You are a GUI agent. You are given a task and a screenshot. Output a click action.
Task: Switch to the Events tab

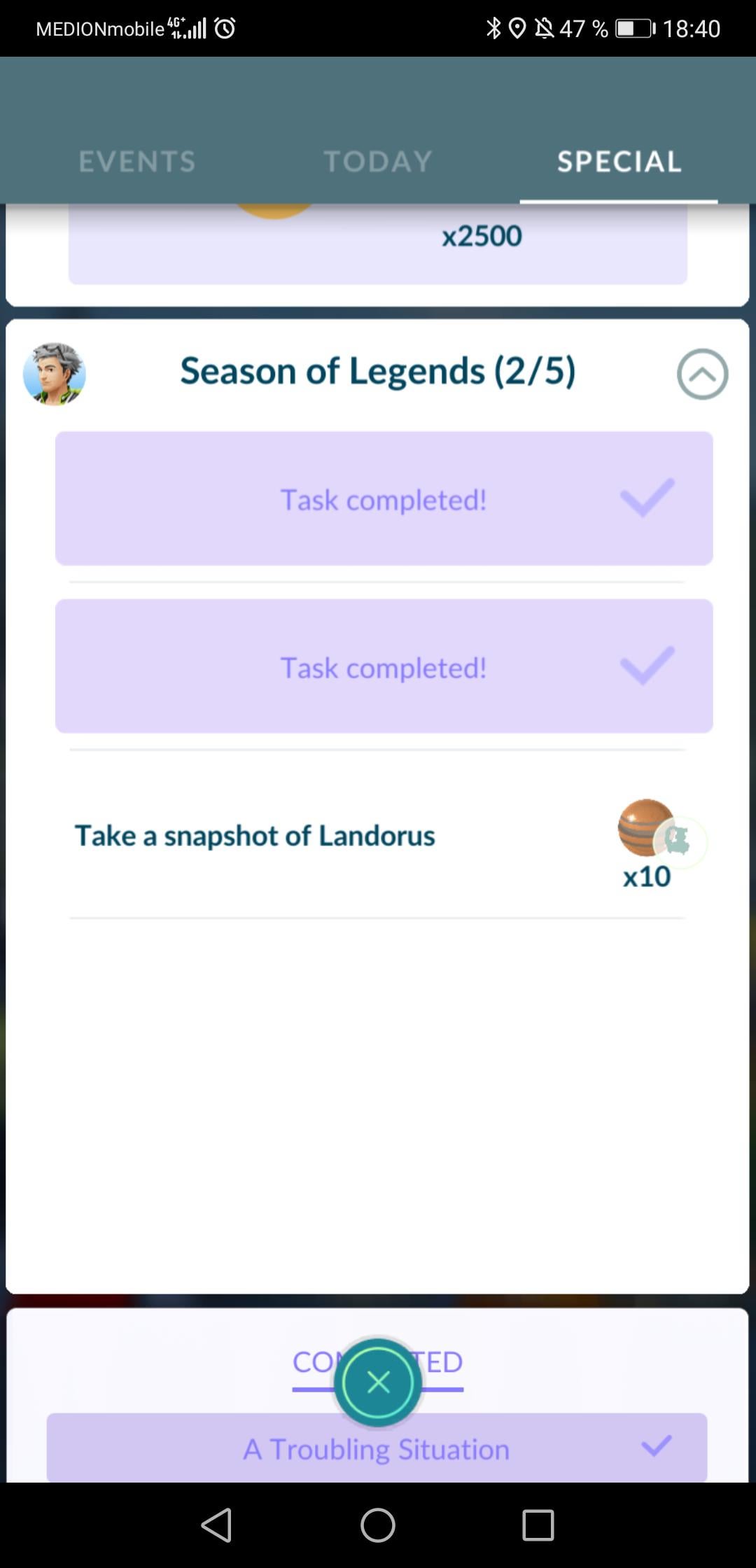(136, 162)
